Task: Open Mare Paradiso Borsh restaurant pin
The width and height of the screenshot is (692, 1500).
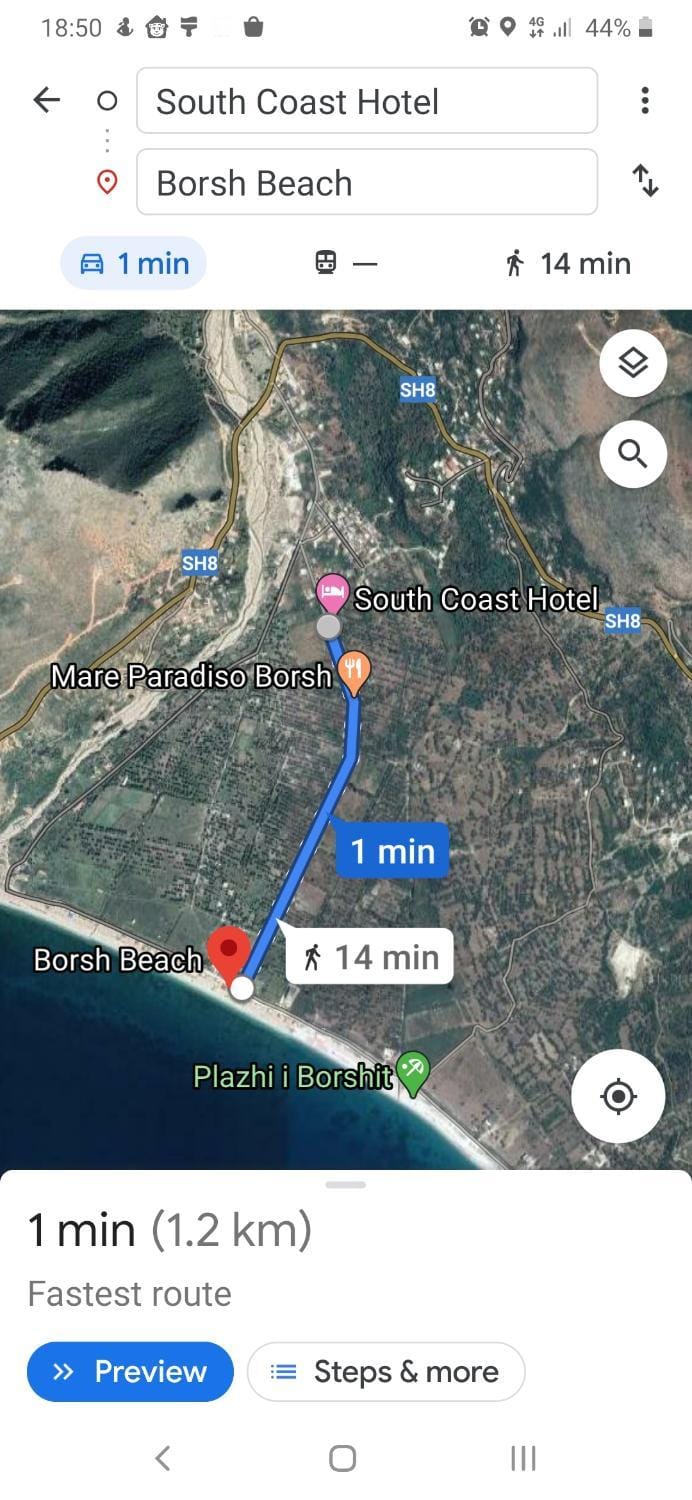Action: click(x=353, y=672)
